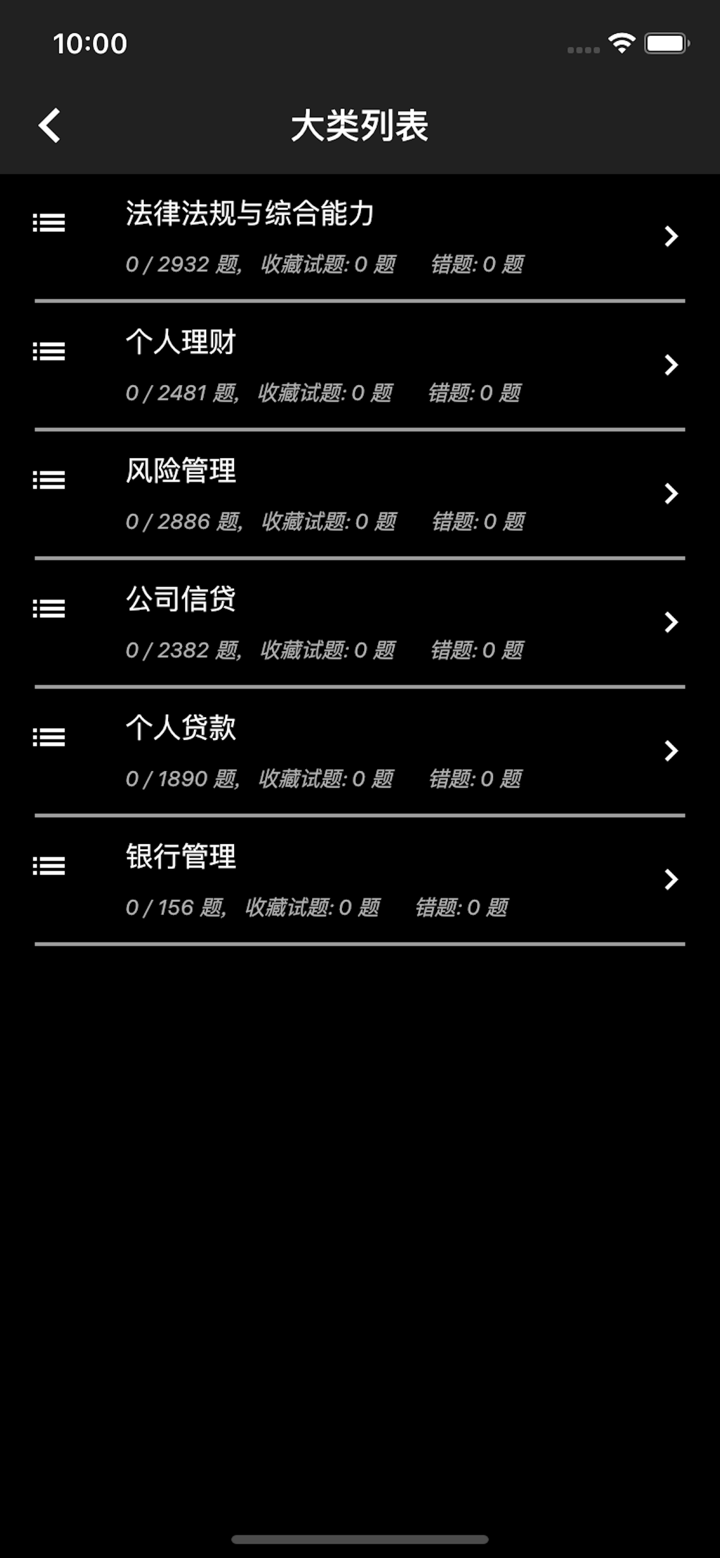The width and height of the screenshot is (720, 1558).
Task: Click the list icon beside 银行管理
Action: tap(49, 865)
